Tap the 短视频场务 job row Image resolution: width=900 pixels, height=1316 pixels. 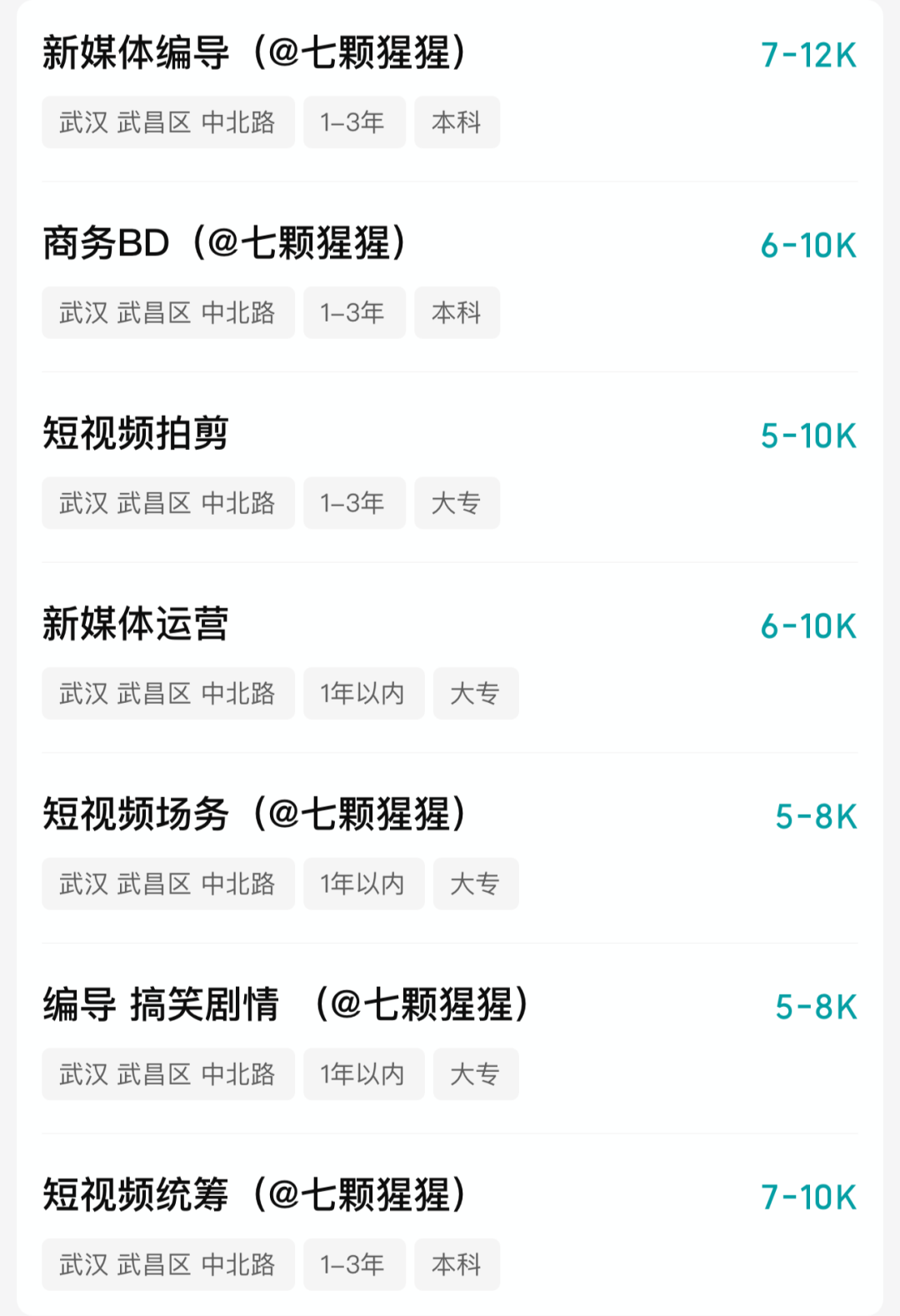coord(254,815)
